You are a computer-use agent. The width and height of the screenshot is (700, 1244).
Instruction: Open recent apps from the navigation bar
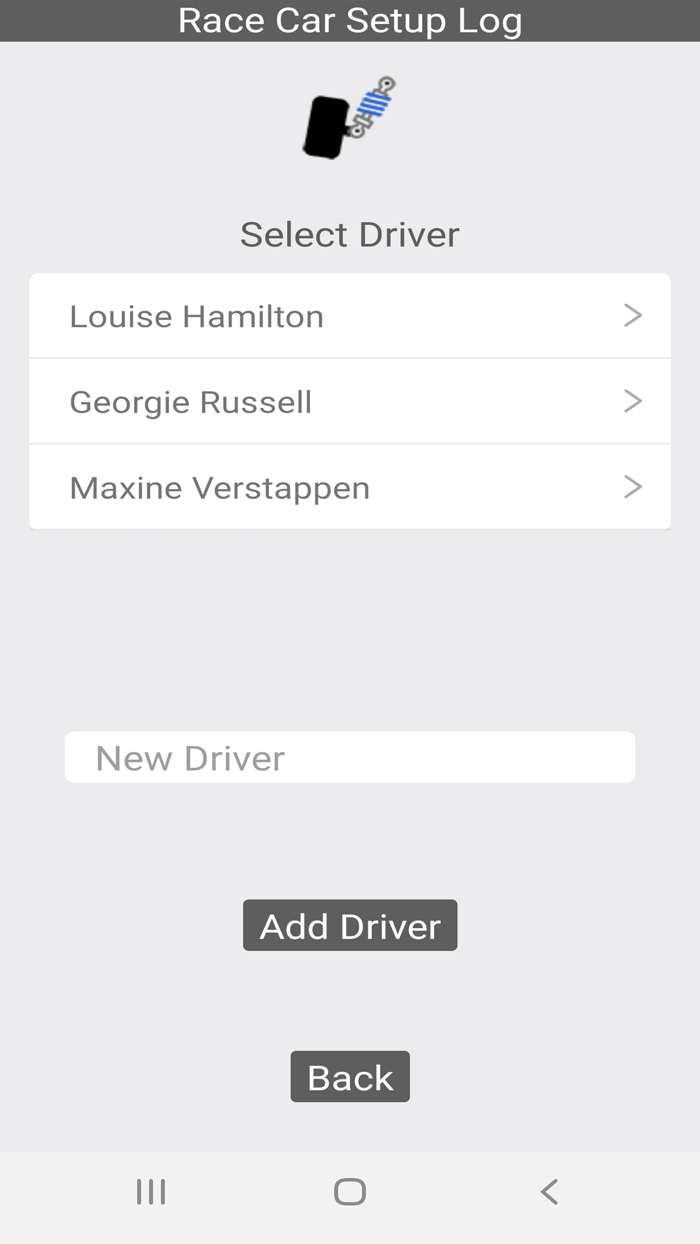click(x=151, y=1191)
